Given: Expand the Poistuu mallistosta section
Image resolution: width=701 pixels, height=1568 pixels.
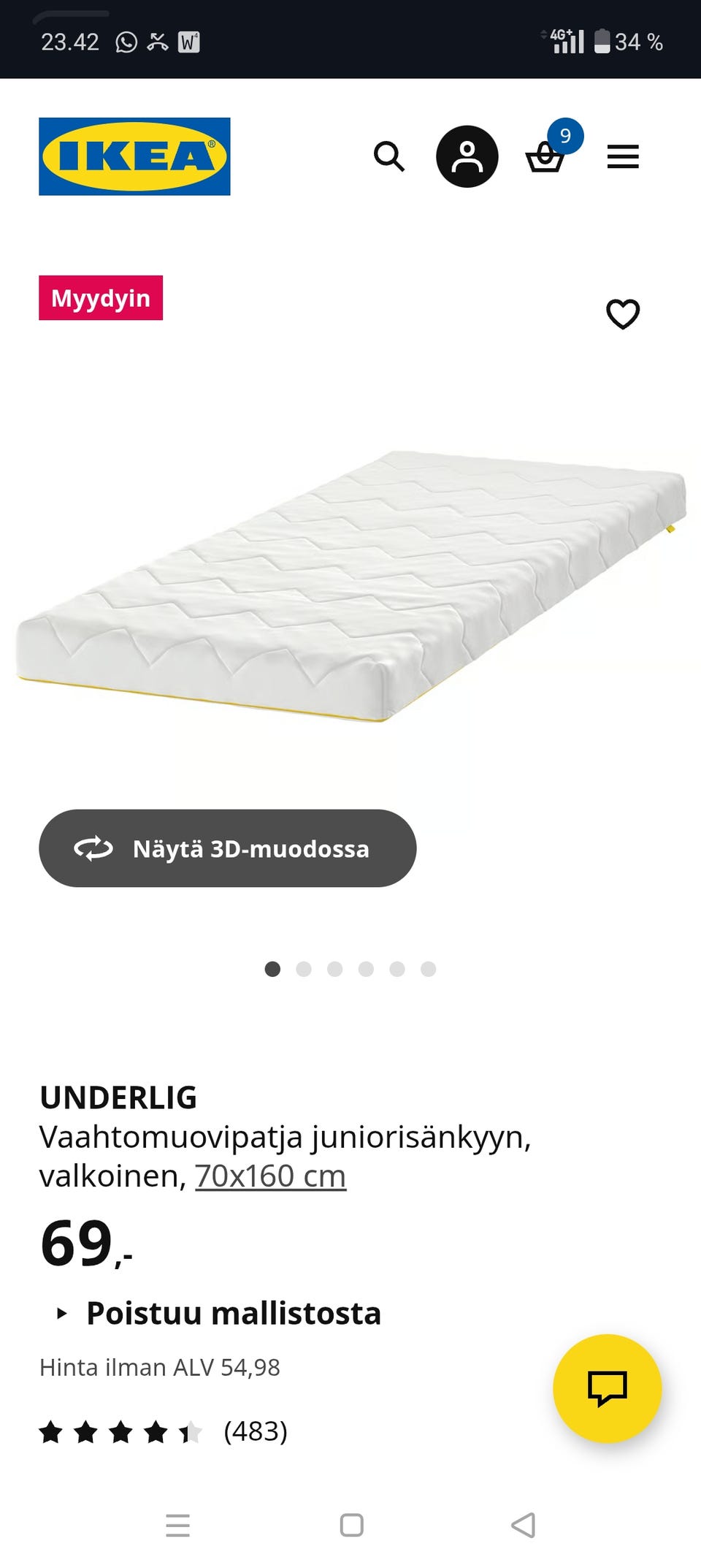Looking at the screenshot, I should point(233,1313).
